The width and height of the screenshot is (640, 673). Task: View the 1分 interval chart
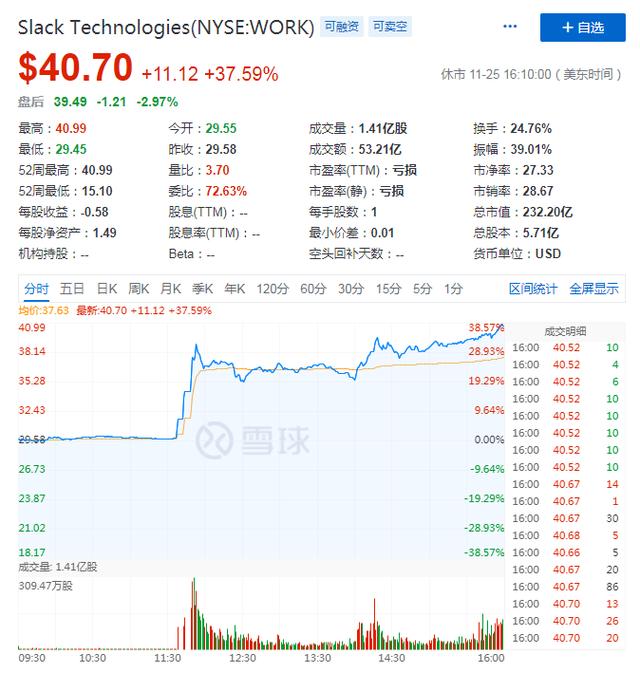[454, 289]
